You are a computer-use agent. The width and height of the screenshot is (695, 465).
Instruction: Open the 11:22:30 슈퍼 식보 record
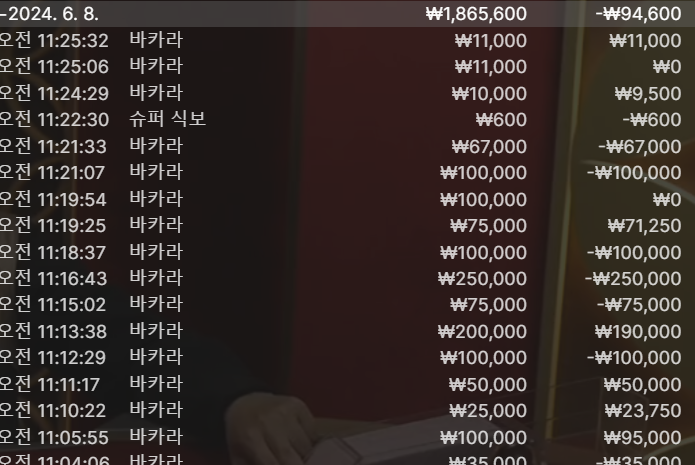348,119
